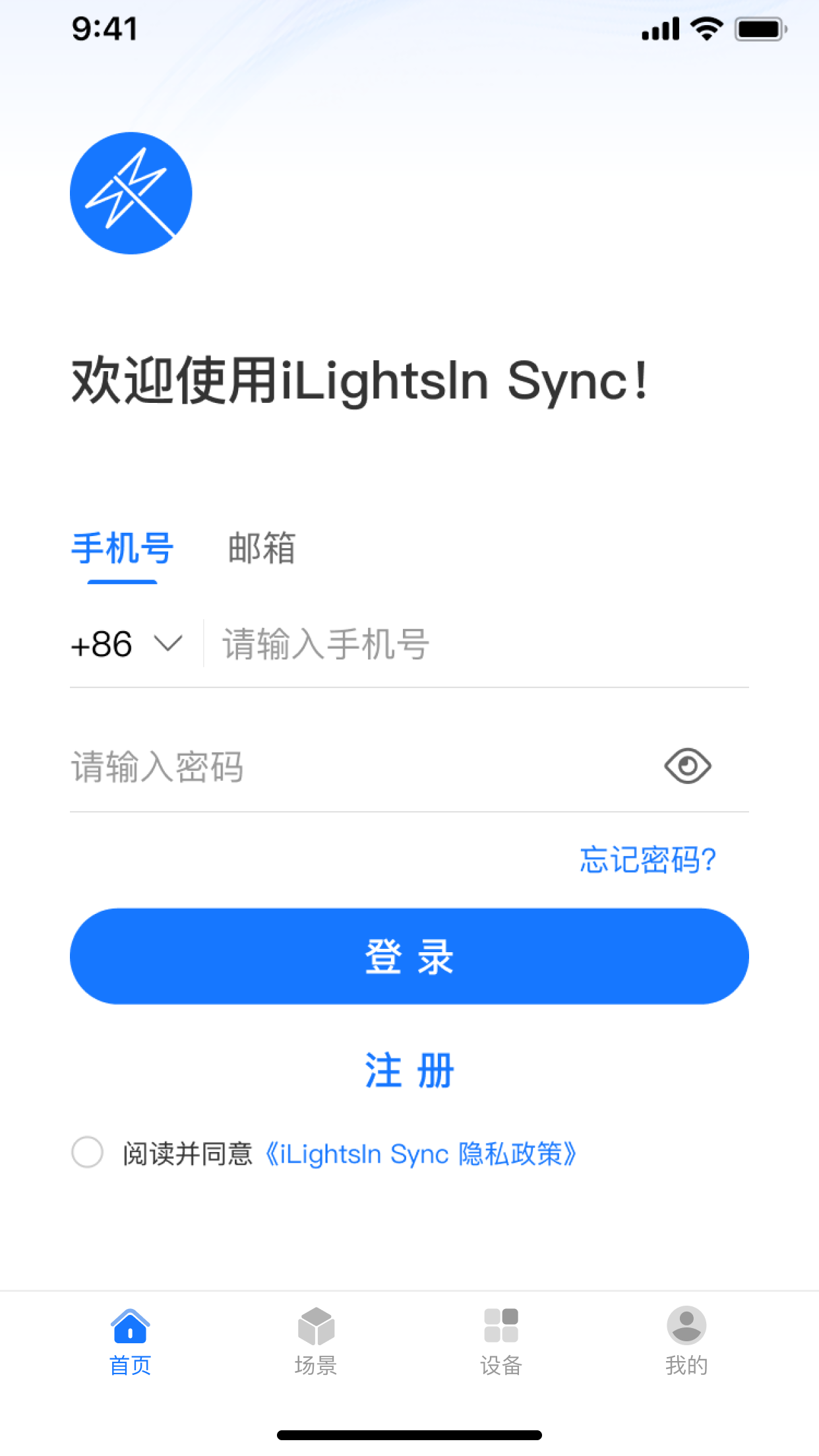The image size is (819, 1456).
Task: Enable the privacy policy consent checkbox
Action: (87, 1153)
